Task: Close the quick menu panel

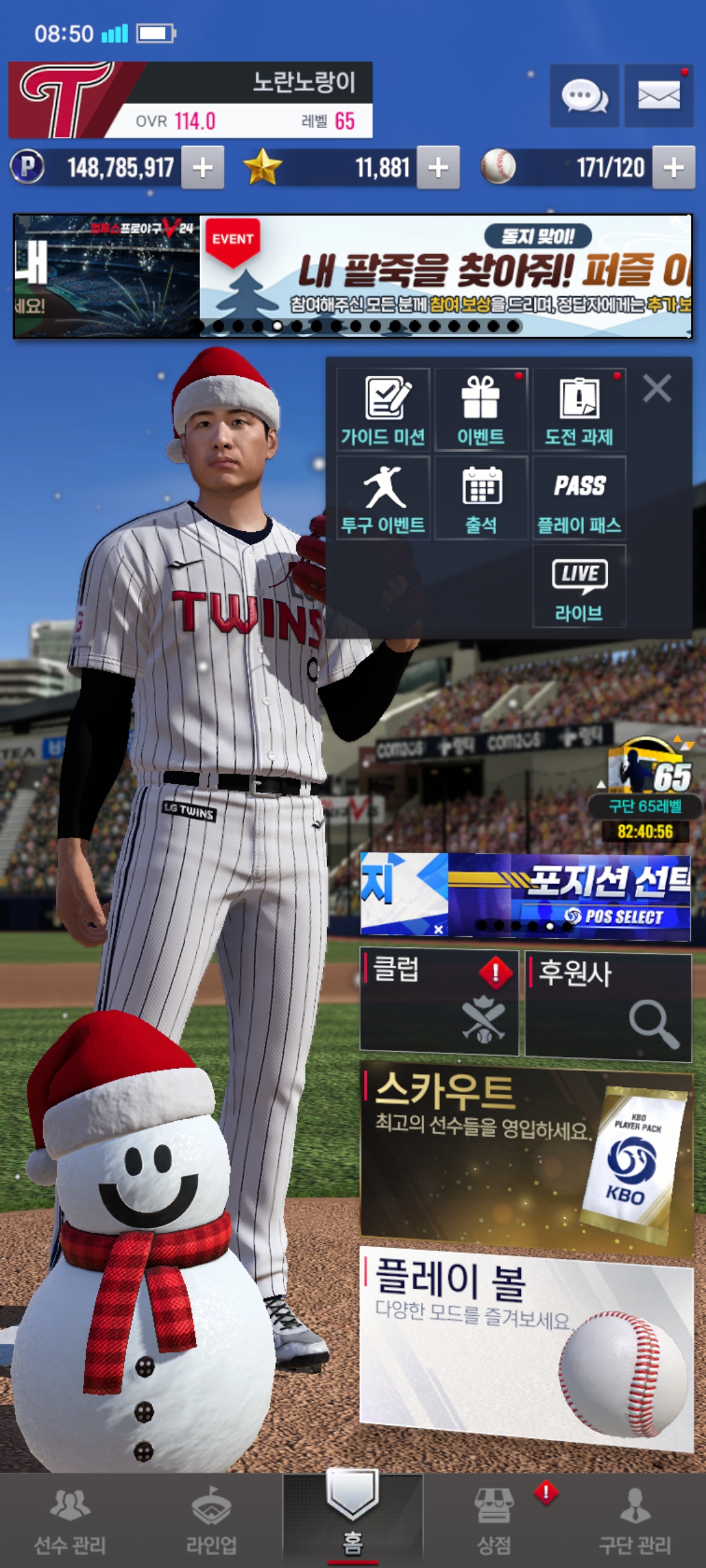Action: click(x=657, y=389)
